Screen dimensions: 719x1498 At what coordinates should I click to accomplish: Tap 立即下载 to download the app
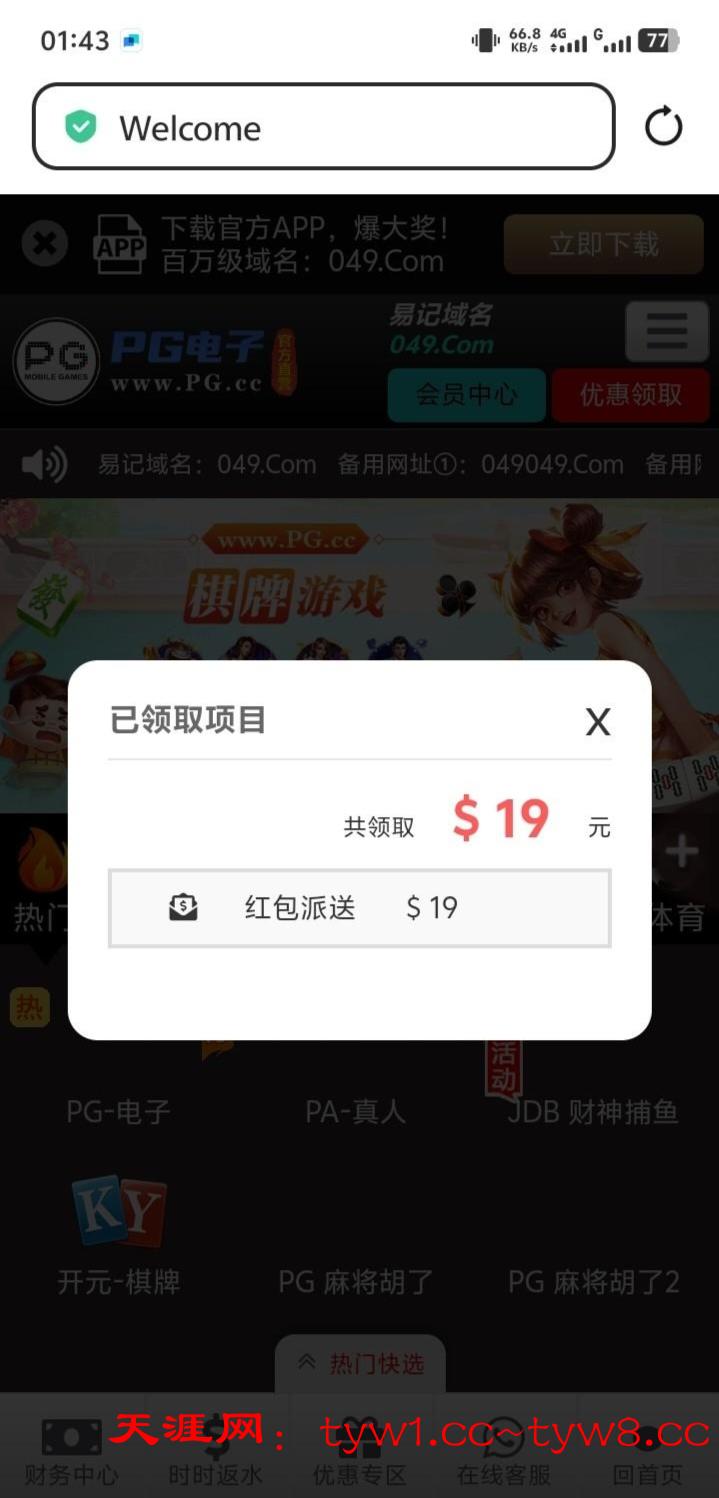point(603,244)
